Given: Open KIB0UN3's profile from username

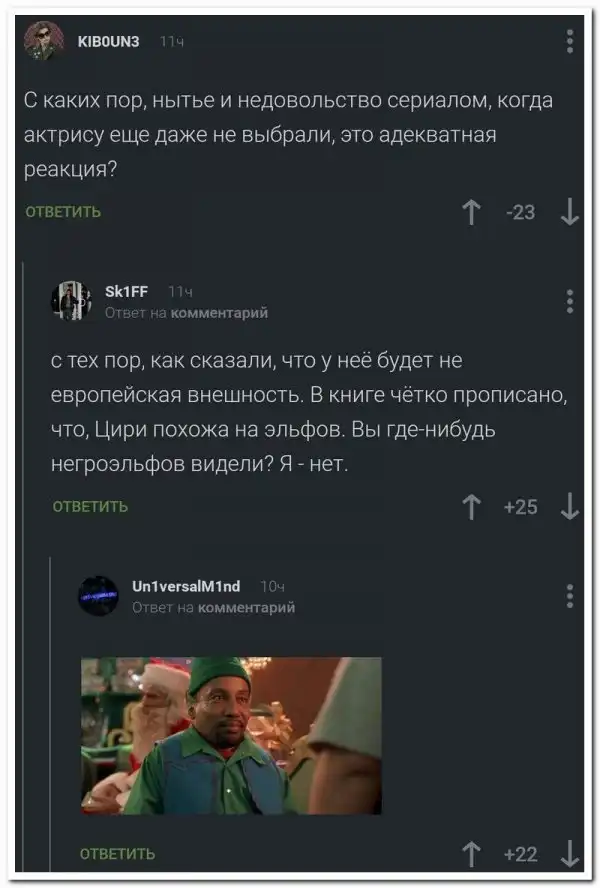Looking at the screenshot, I should click(109, 40).
